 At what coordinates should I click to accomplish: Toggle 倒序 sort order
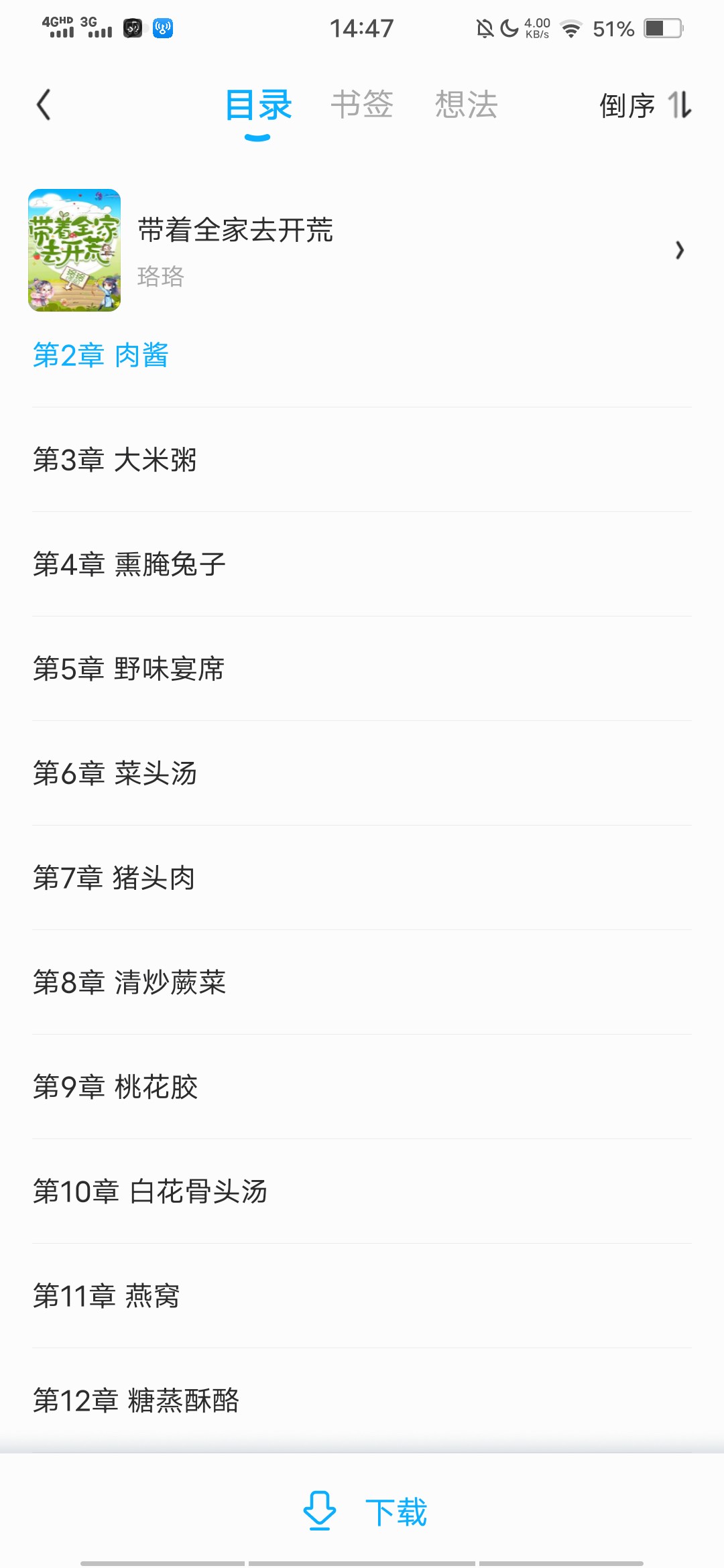coord(645,105)
